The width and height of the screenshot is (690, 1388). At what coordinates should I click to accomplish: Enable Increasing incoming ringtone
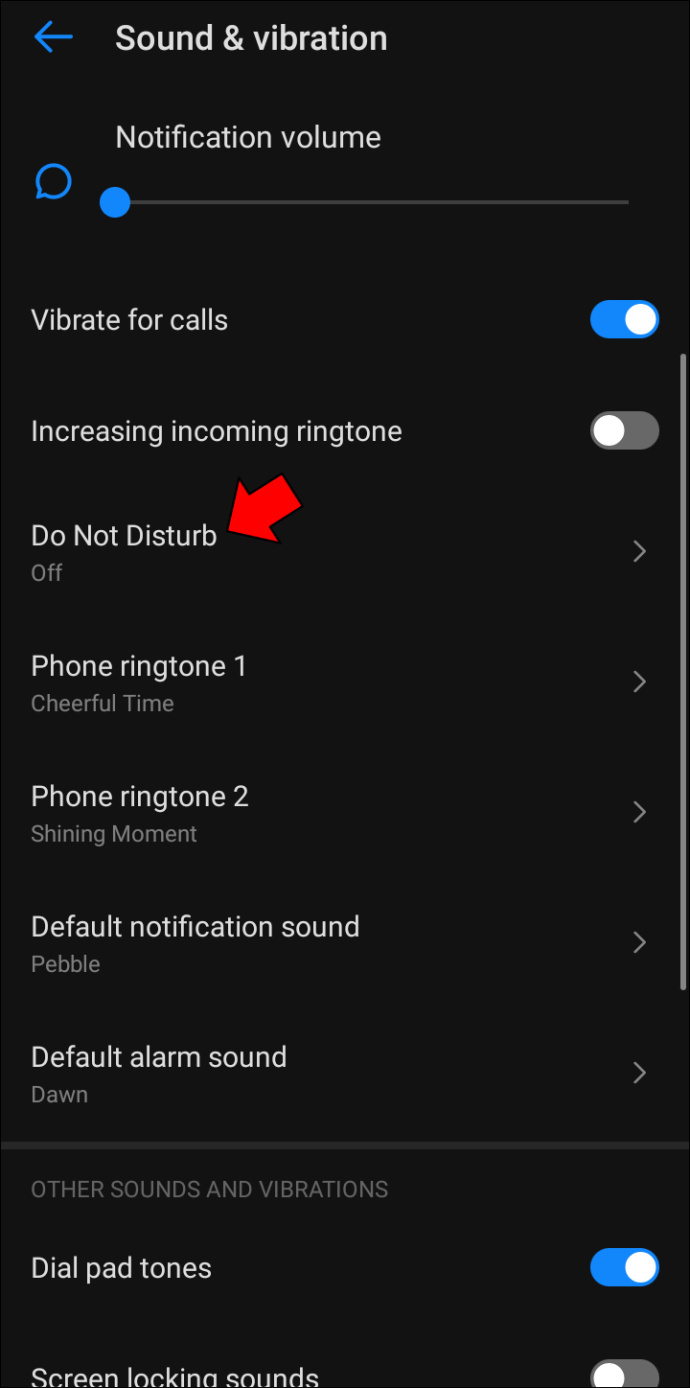[x=624, y=431]
